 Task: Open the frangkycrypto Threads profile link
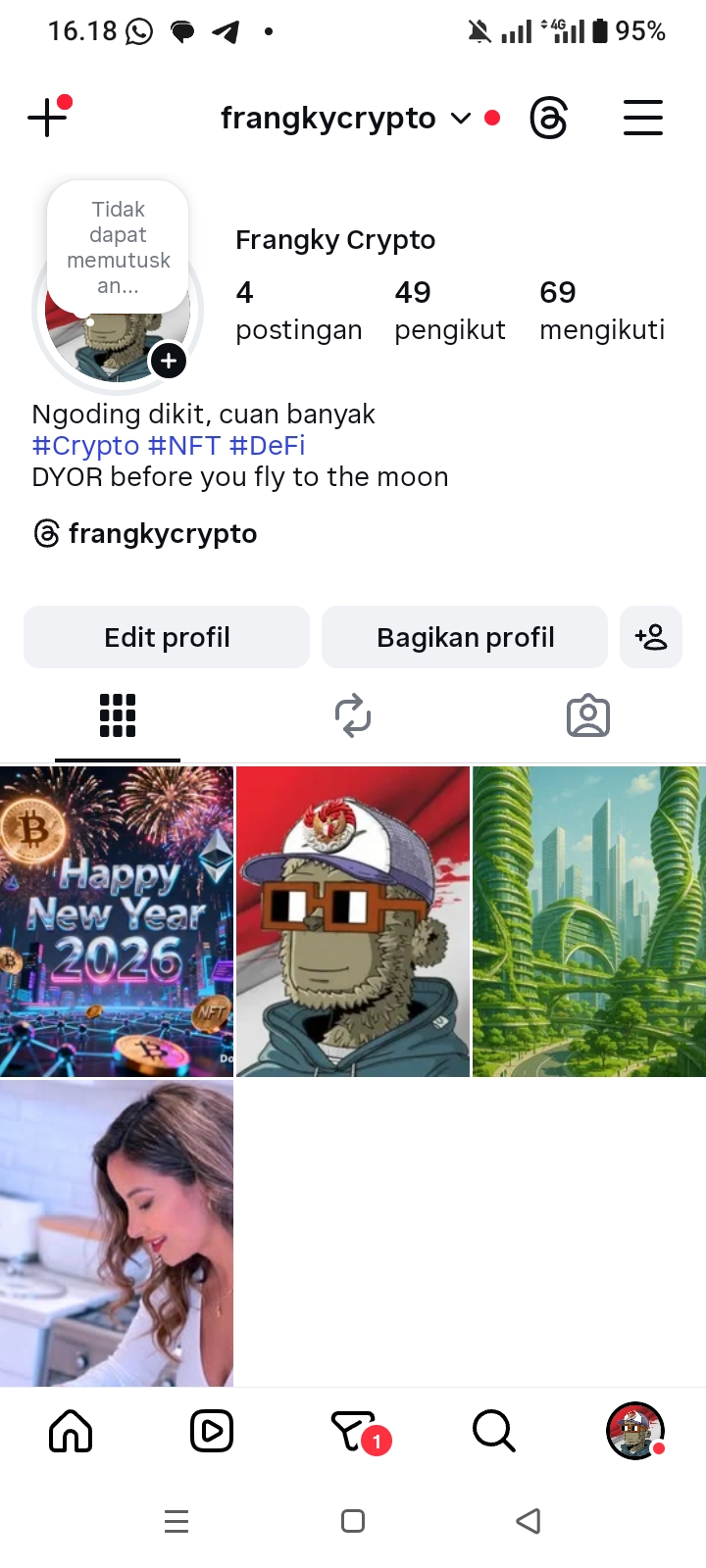click(147, 534)
